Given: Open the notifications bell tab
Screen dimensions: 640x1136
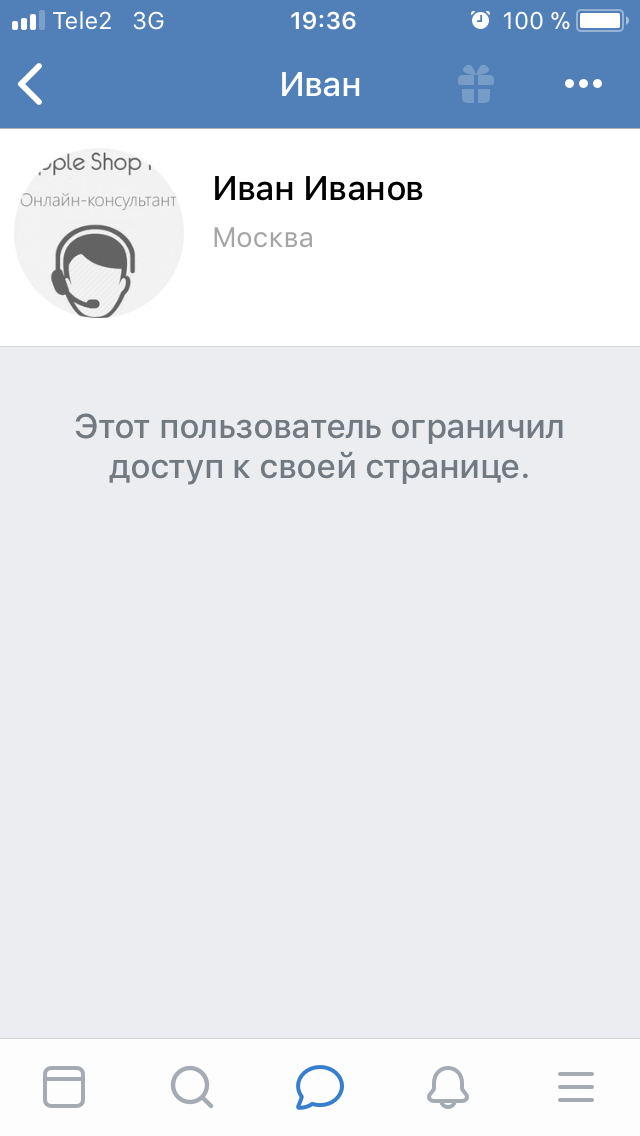Looking at the screenshot, I should pos(448,1086).
